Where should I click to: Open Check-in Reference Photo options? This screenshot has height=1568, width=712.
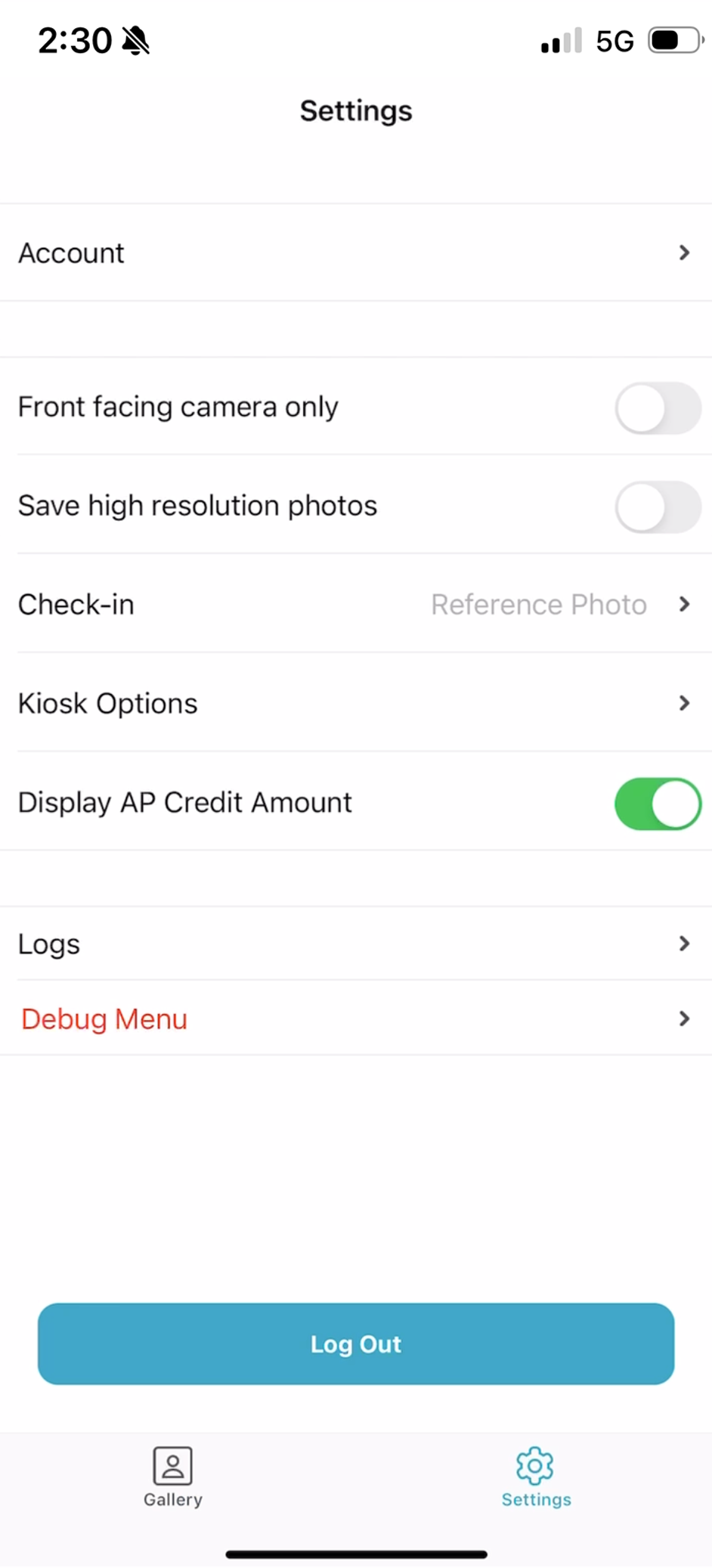click(x=356, y=604)
